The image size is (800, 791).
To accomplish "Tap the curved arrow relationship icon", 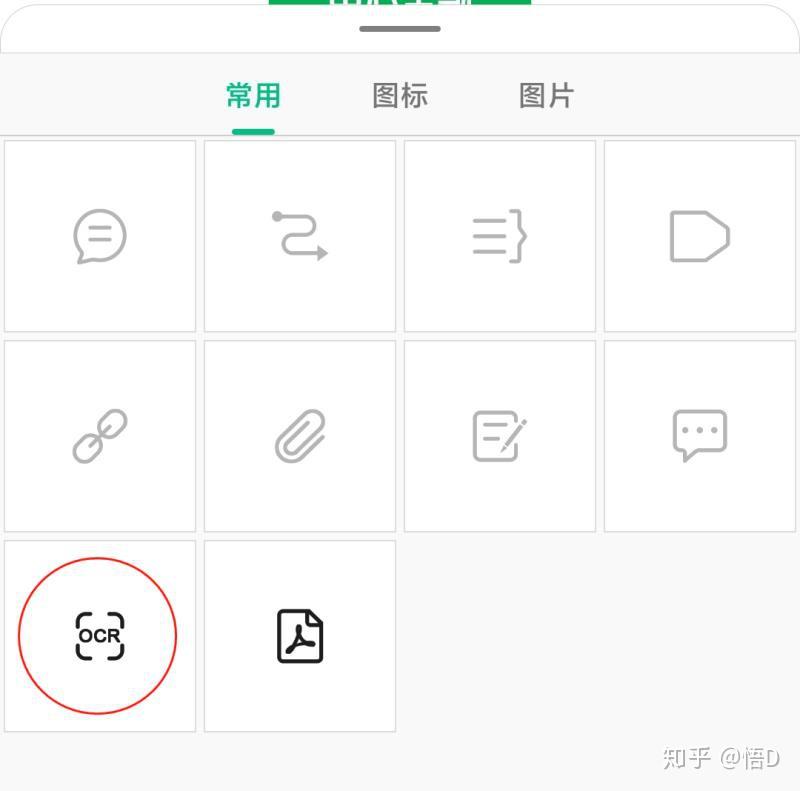I will coord(300,236).
